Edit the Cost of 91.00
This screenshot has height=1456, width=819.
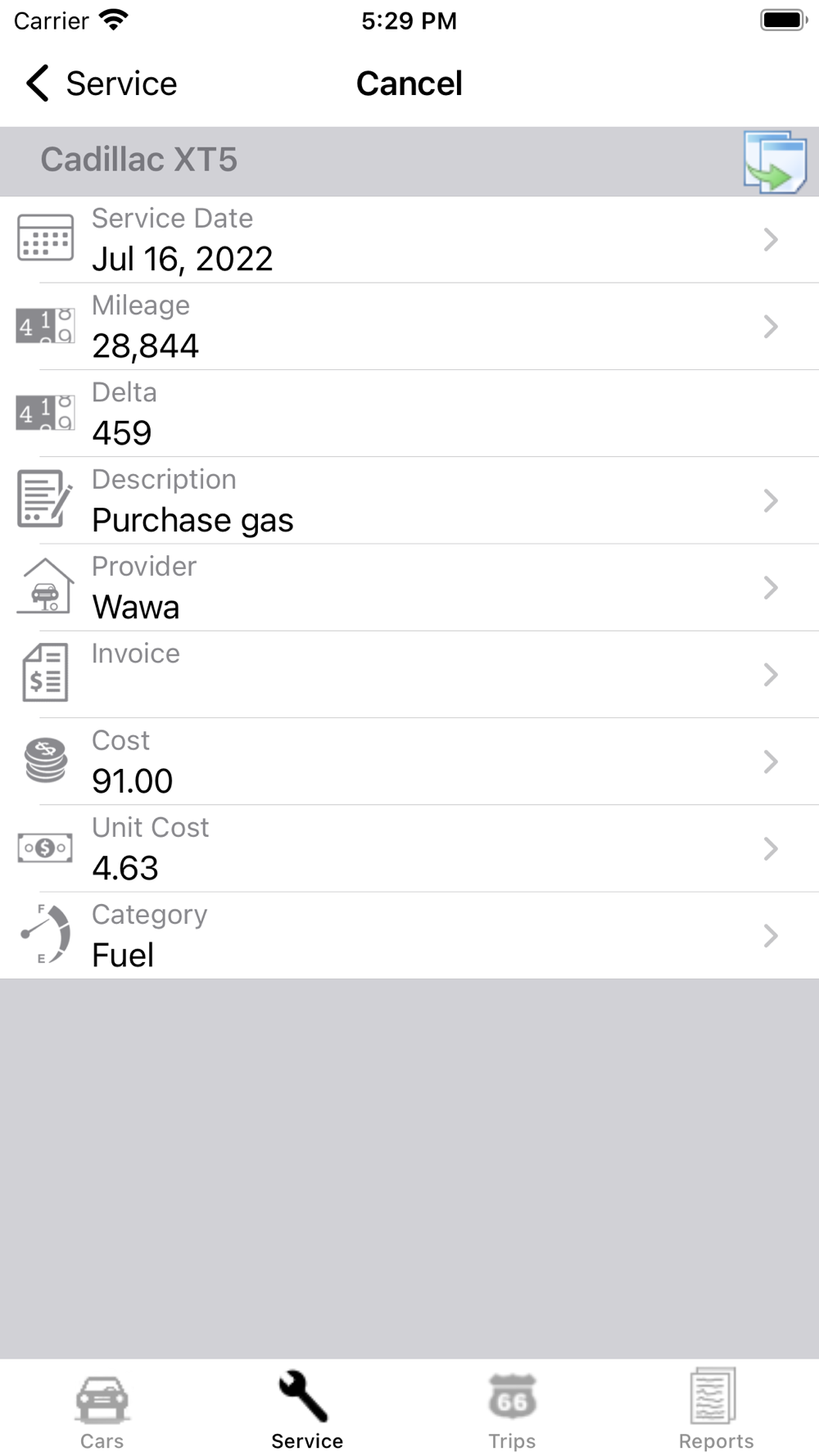(409, 762)
